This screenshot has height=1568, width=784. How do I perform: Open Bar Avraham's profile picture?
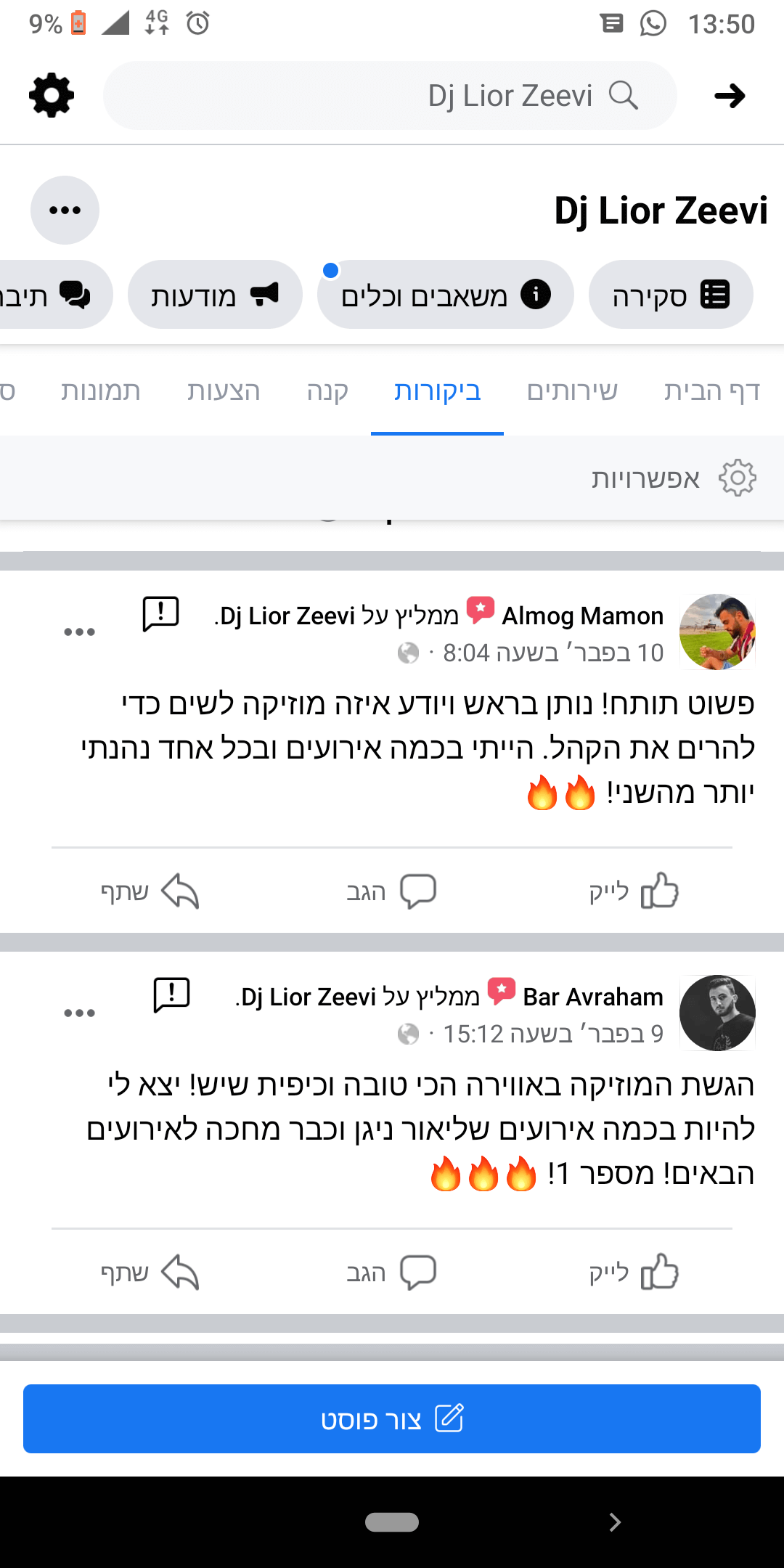coord(717,1013)
